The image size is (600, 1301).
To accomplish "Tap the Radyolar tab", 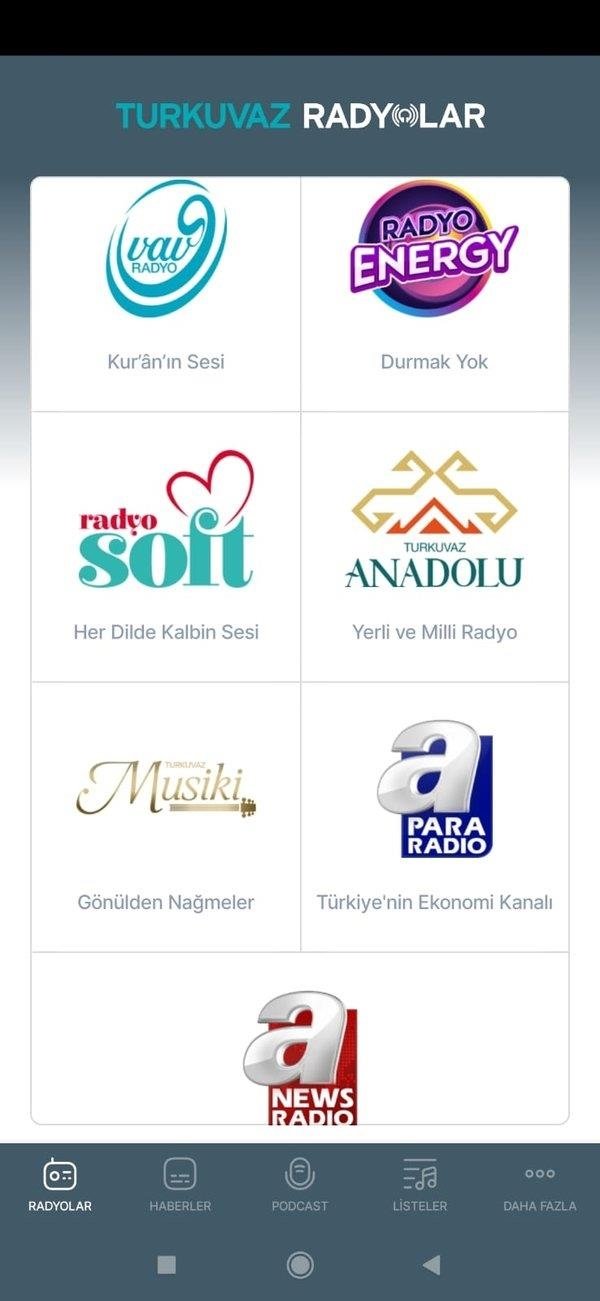I will 60,1185.
